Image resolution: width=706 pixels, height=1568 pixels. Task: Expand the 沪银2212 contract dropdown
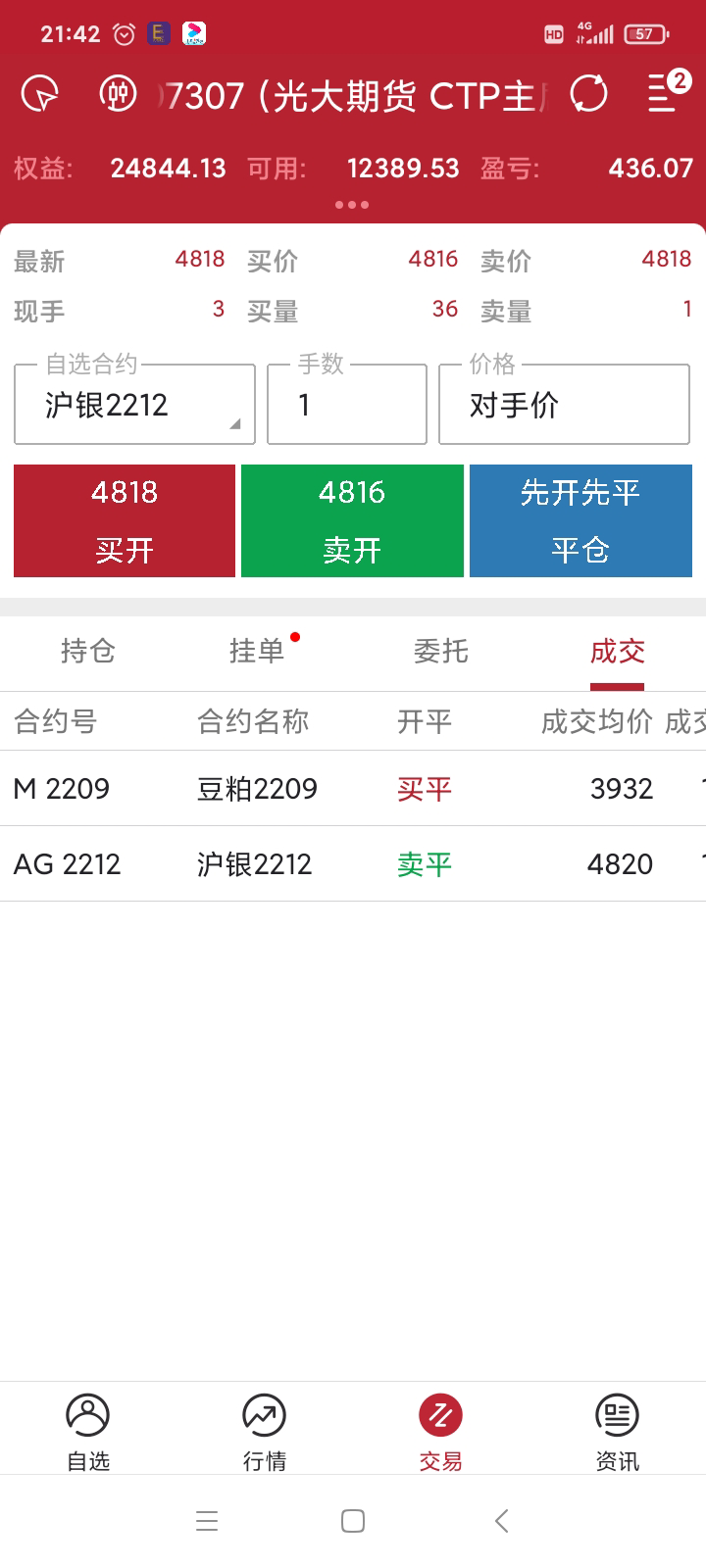pyautogui.click(x=134, y=405)
